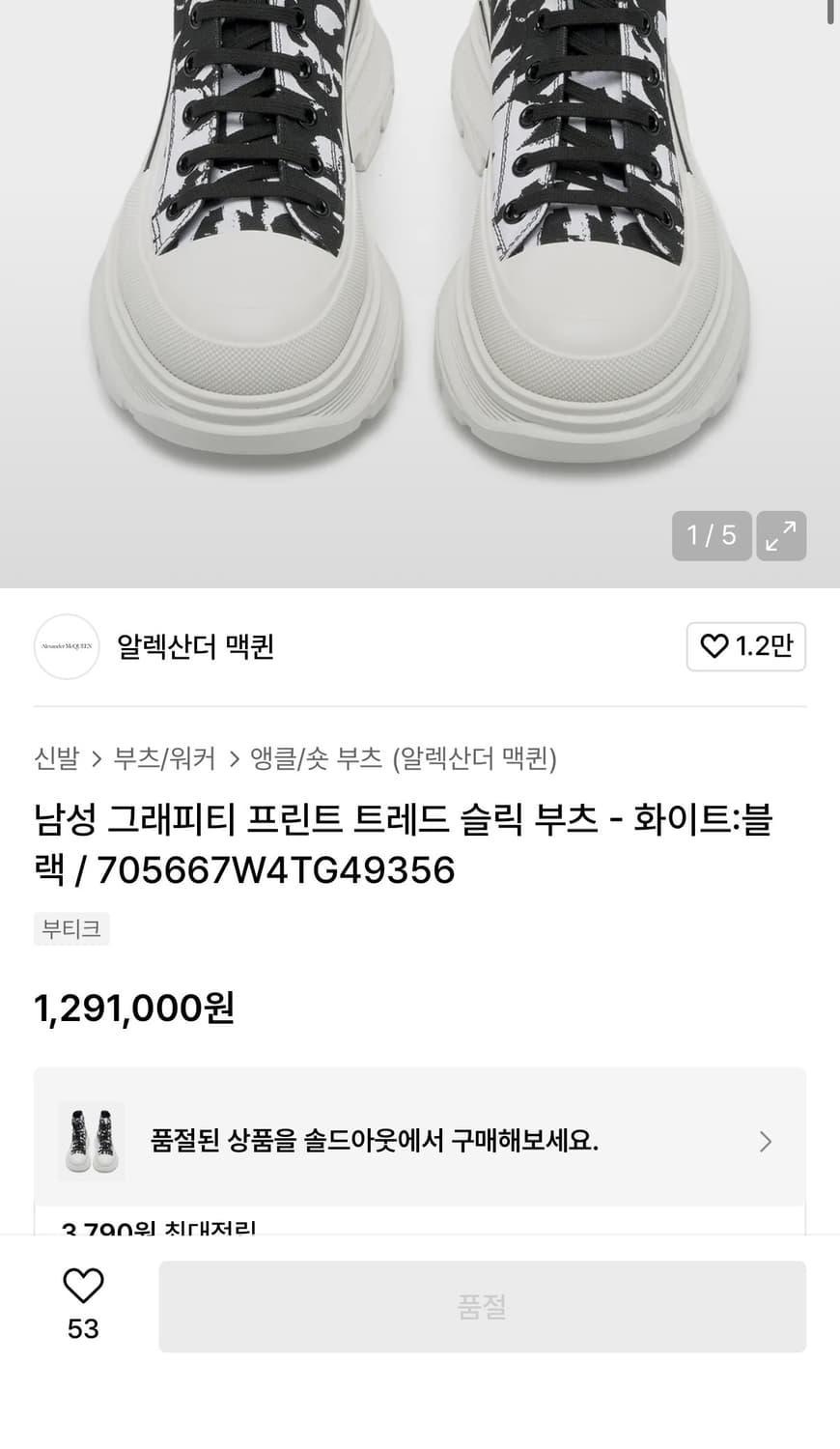Tap the price 1,291,000원
This screenshot has height=1449, width=840.
pos(134,1008)
